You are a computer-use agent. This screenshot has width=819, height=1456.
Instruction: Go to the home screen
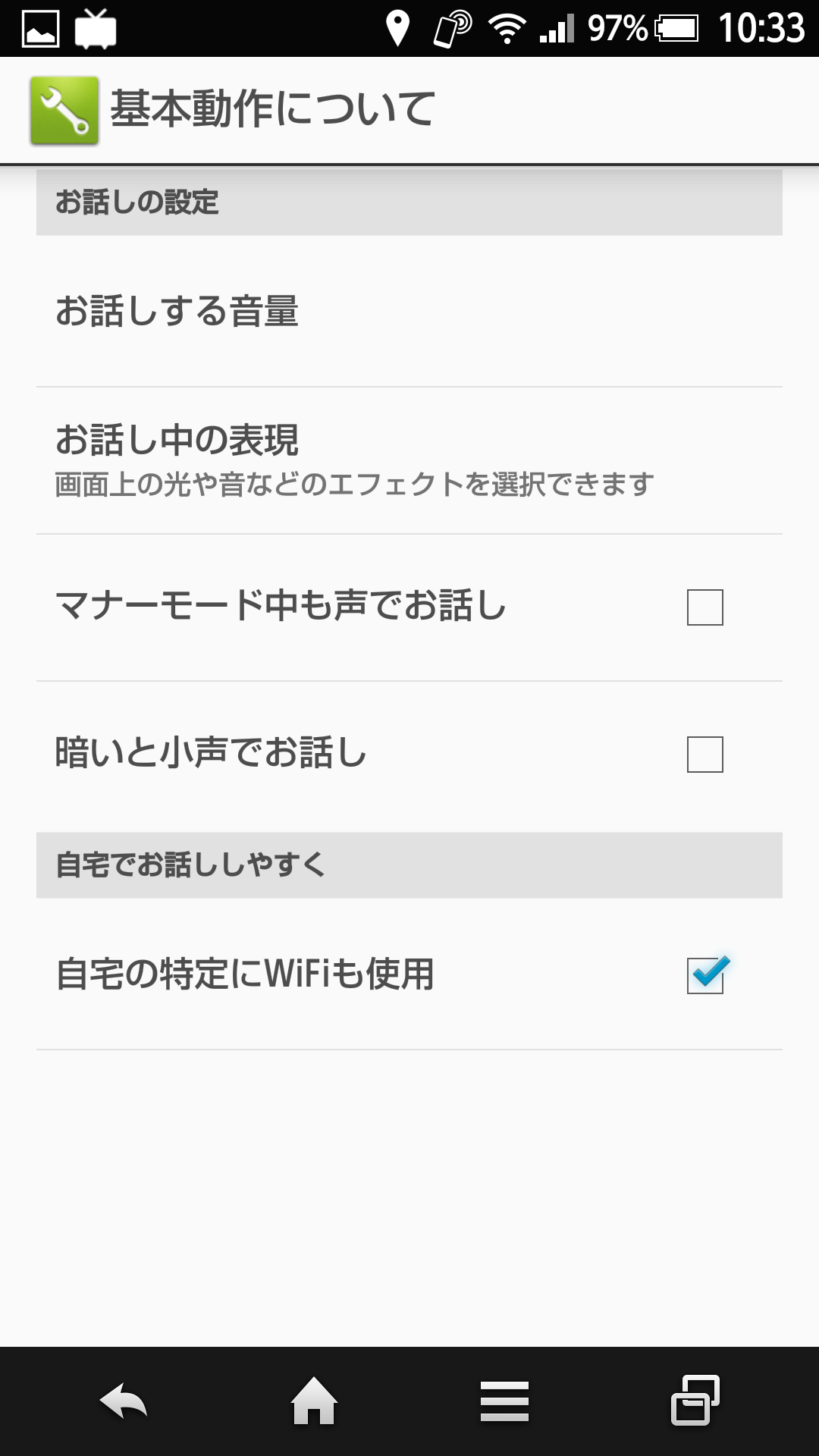(314, 1401)
